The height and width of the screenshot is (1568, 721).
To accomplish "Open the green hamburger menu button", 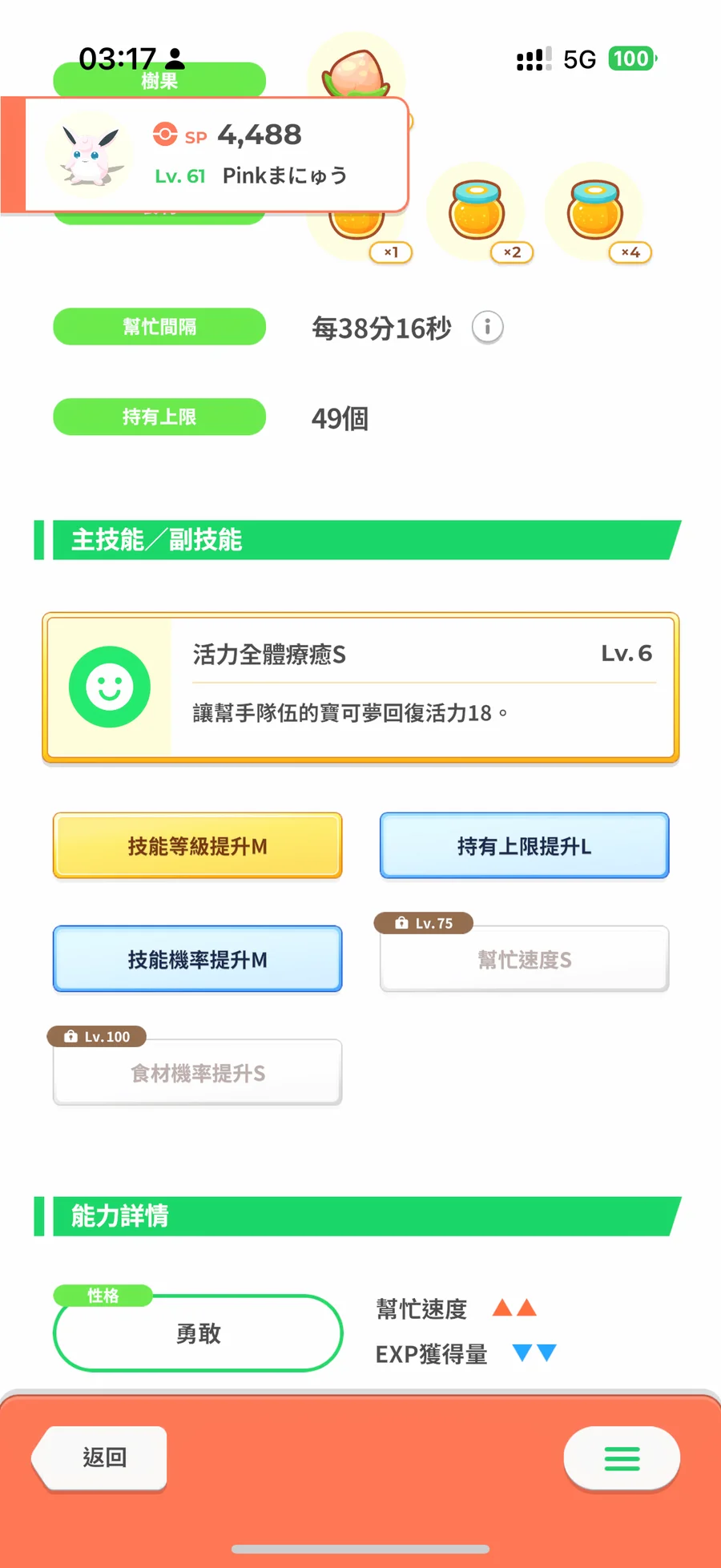I will (622, 1458).
